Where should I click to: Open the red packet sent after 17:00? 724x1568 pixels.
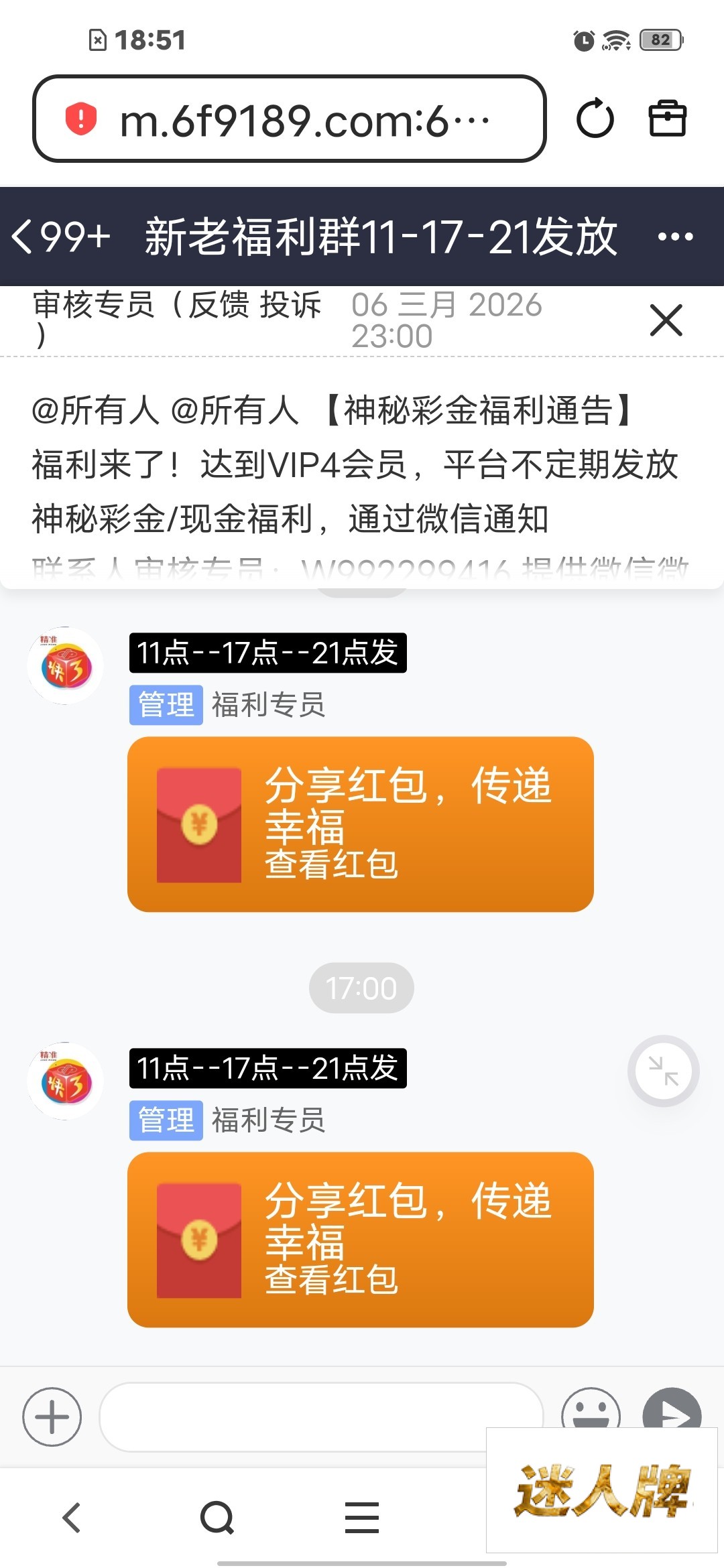tap(360, 1240)
